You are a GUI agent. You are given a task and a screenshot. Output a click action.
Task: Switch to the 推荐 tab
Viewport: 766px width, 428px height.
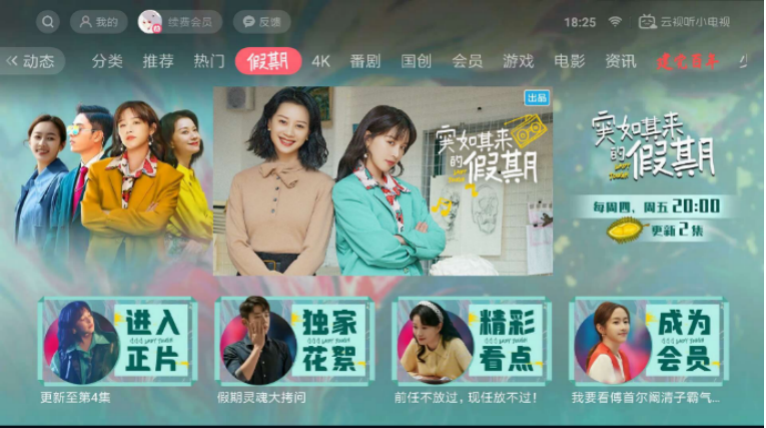pyautogui.click(x=158, y=61)
